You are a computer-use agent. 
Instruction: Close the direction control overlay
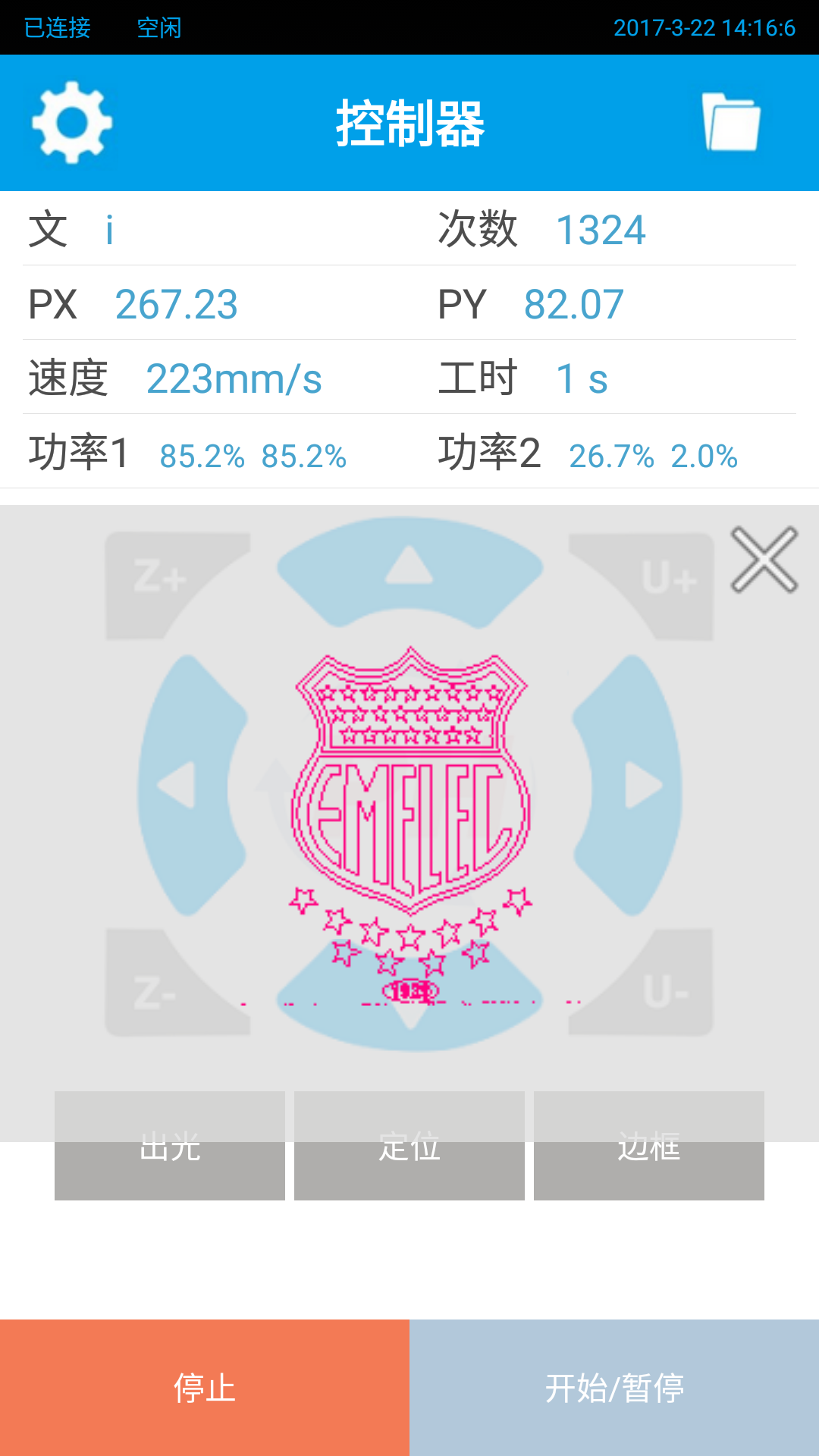coord(764,560)
